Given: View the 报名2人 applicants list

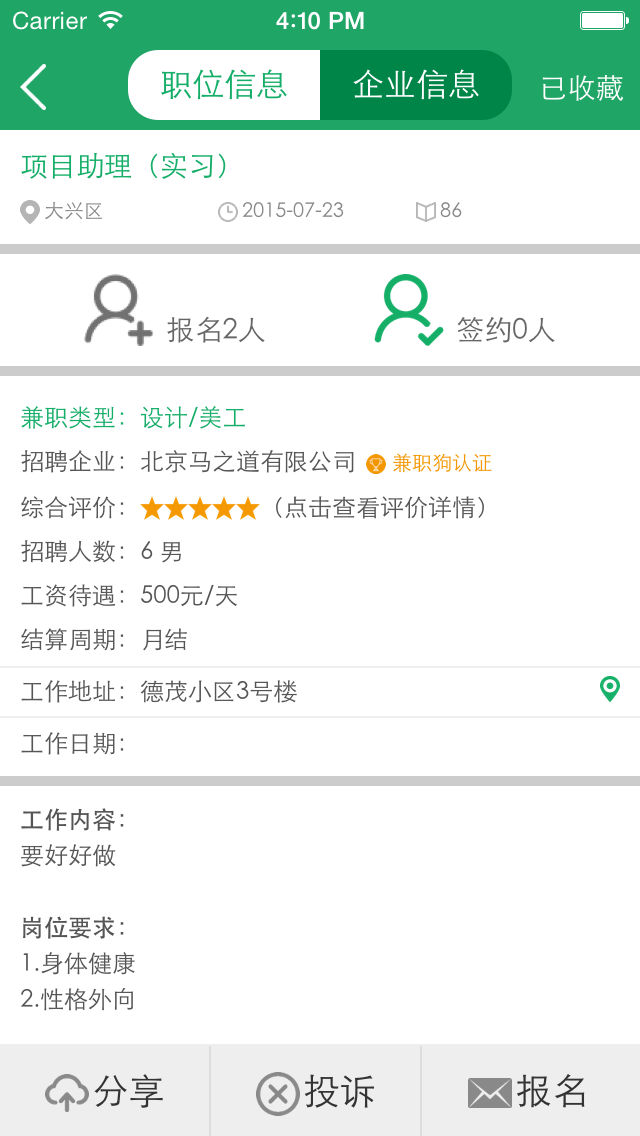Looking at the screenshot, I should [175, 312].
